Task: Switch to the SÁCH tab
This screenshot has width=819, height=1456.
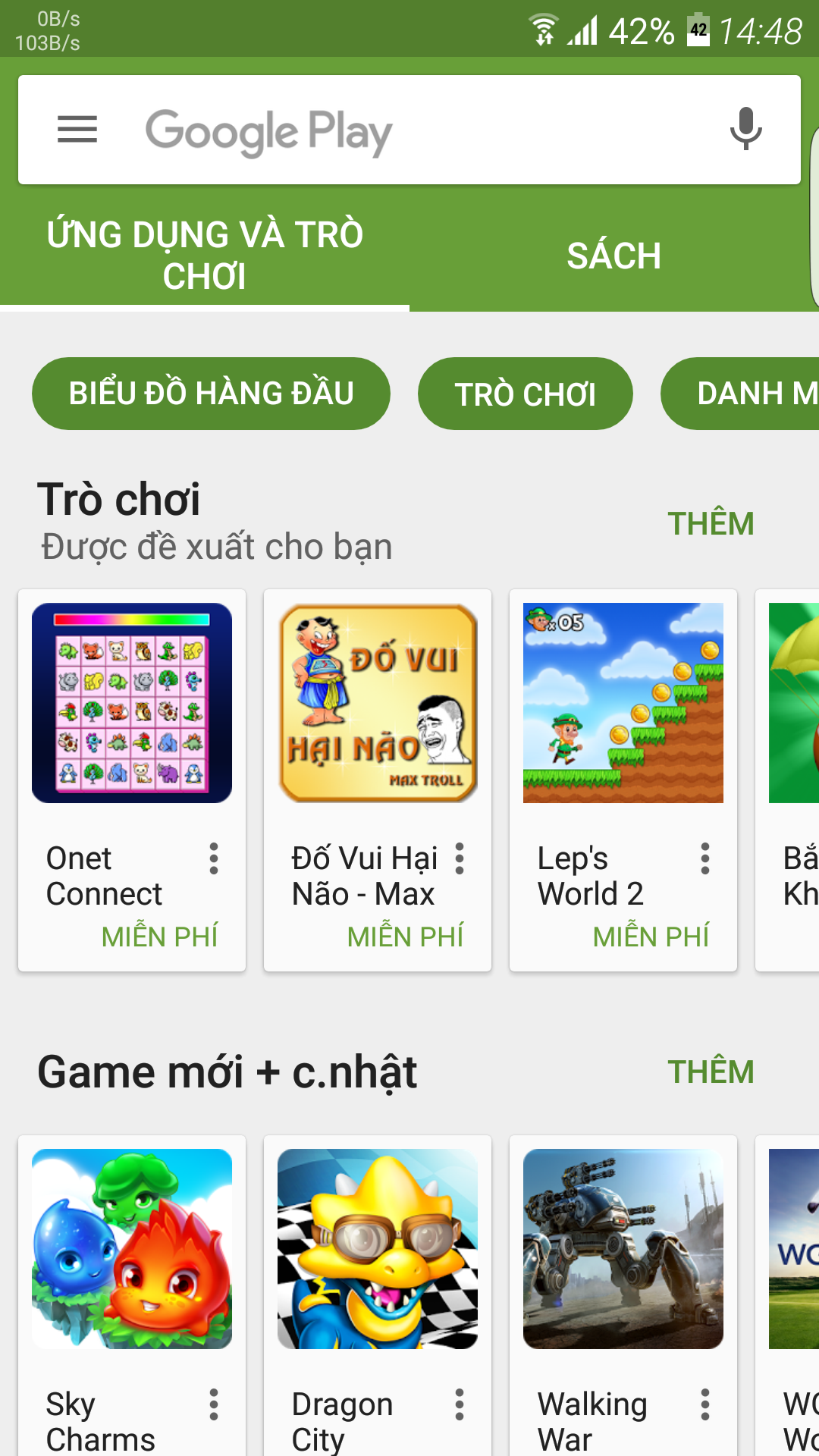Action: 613,256
